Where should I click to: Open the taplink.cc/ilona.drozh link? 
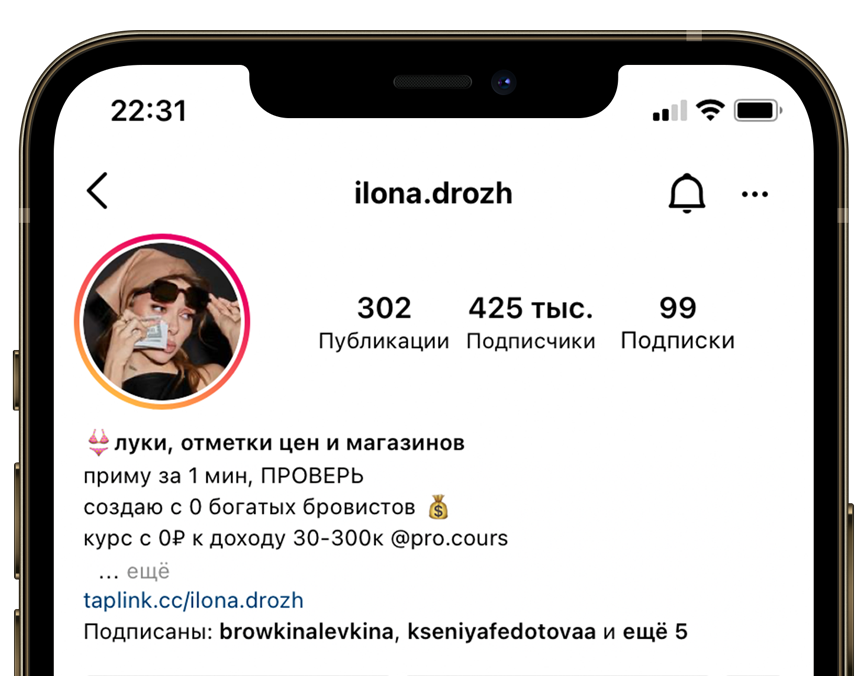193,601
